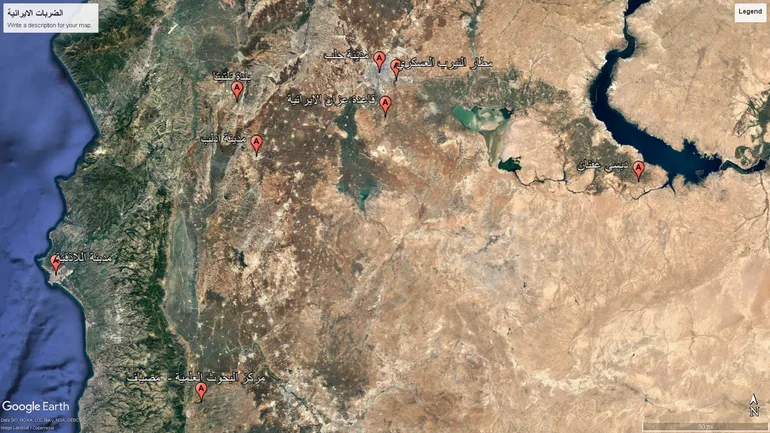This screenshot has width=770, height=433.
Task: Select the مركز البحوث العلمية مصياف pin
Action: (201, 390)
